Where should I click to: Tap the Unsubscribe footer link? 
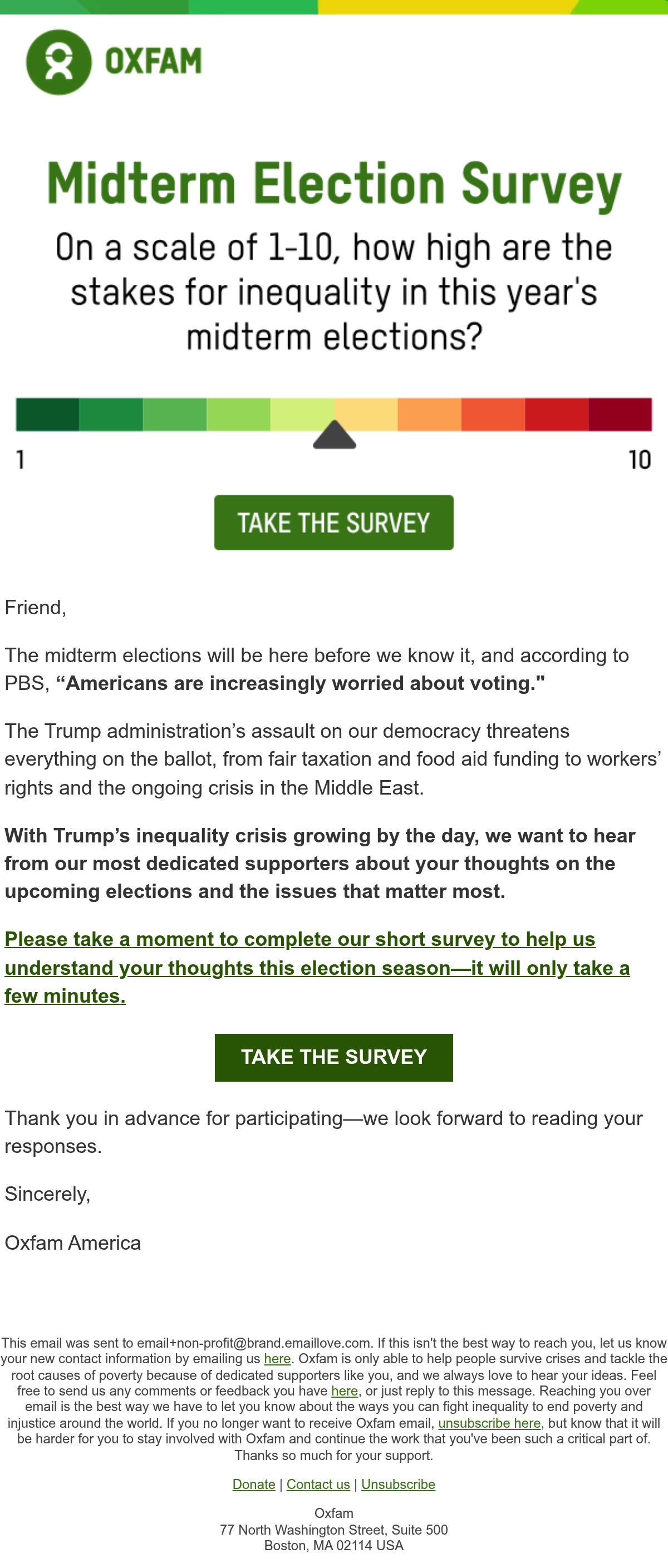coord(398,1484)
